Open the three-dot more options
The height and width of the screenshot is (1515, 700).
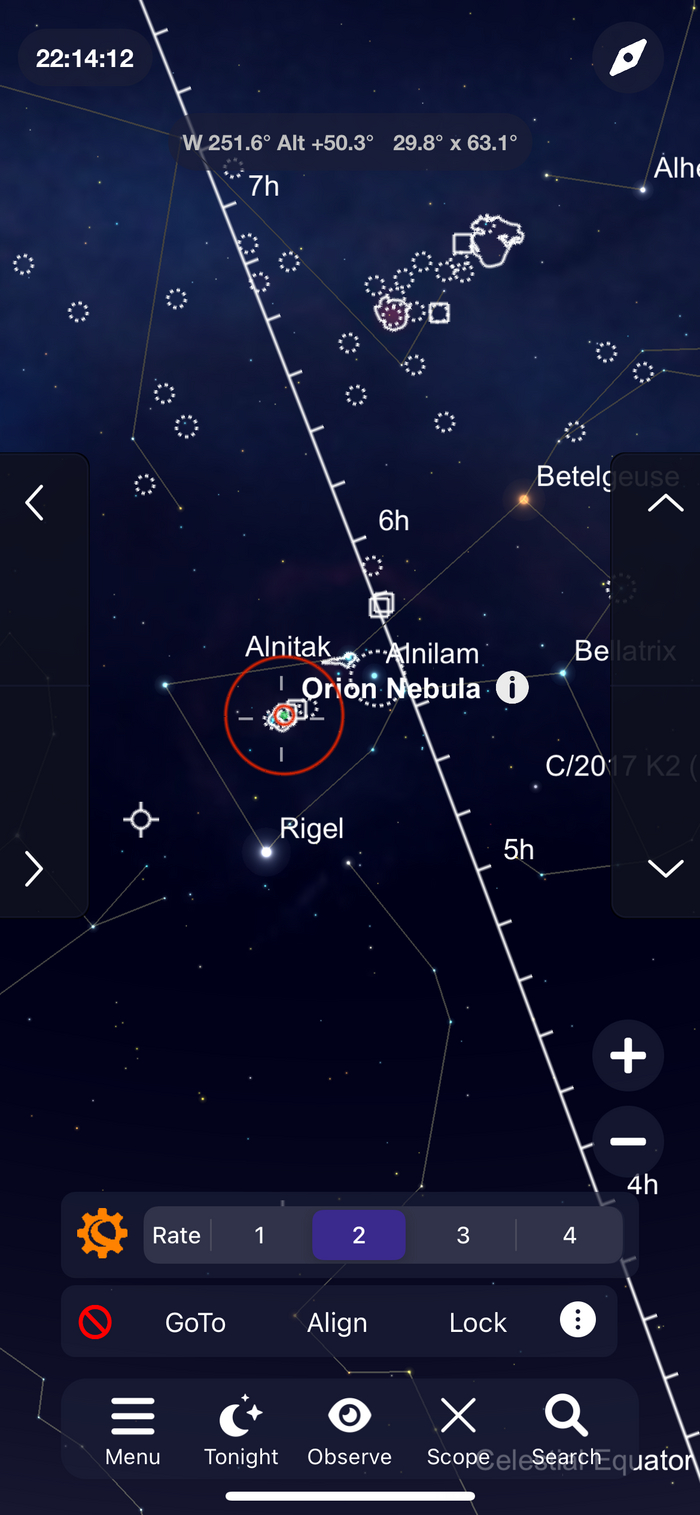577,1320
